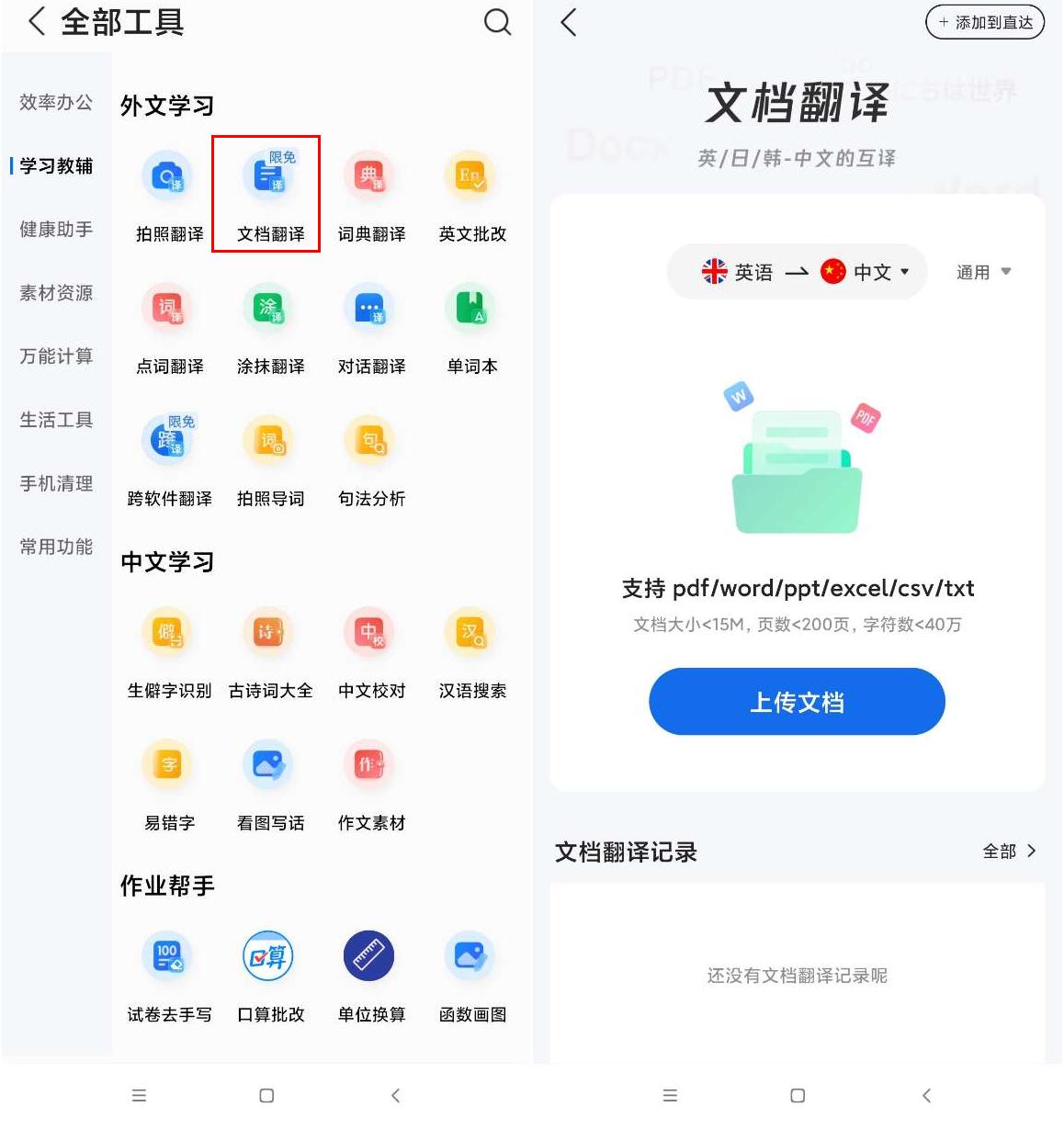Screen dimensions: 1064x1129
Task: Switch to the 学习教辅 sidebar category
Action: 55,166
